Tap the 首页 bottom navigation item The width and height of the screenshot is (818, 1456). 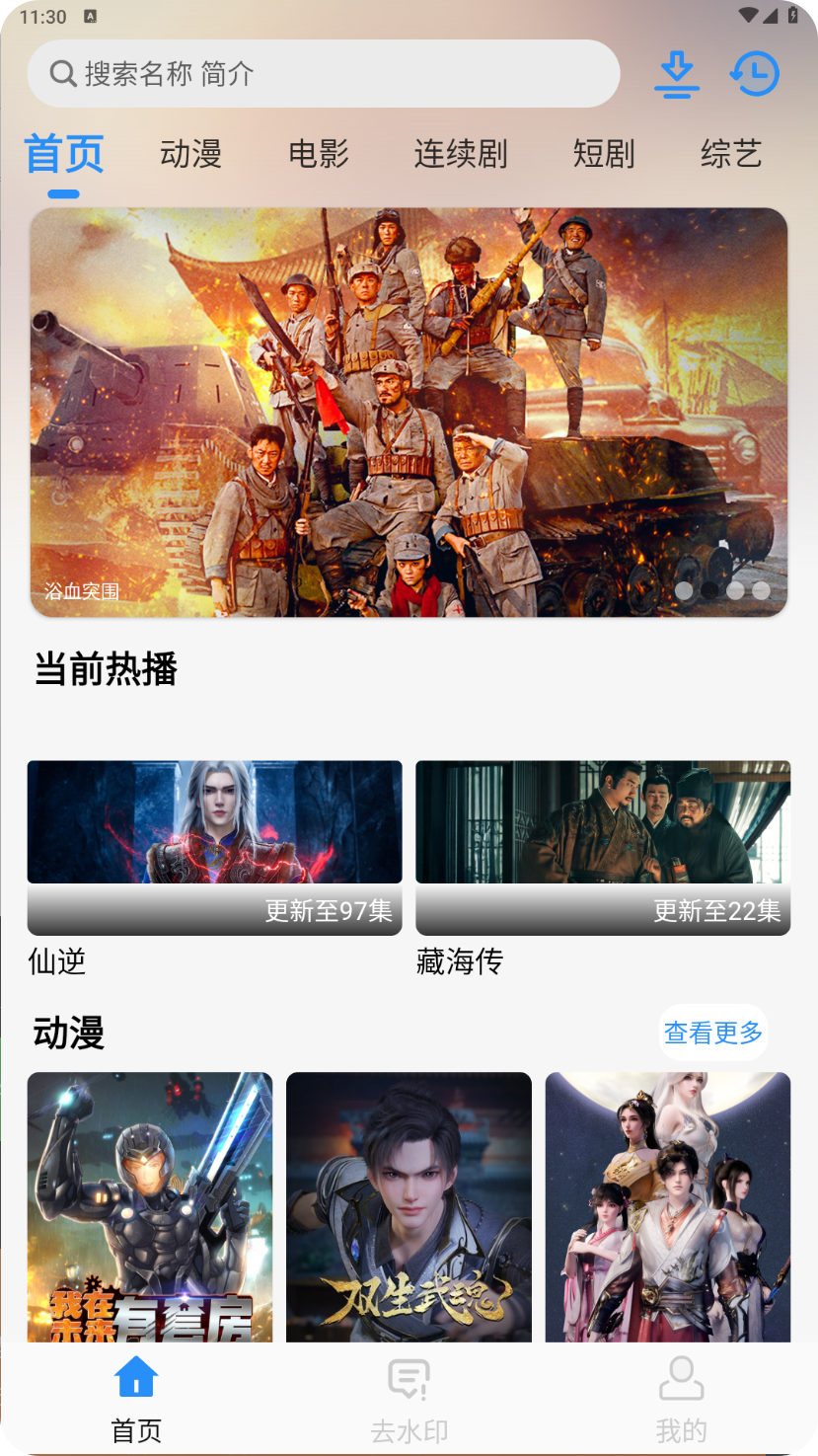(136, 1400)
